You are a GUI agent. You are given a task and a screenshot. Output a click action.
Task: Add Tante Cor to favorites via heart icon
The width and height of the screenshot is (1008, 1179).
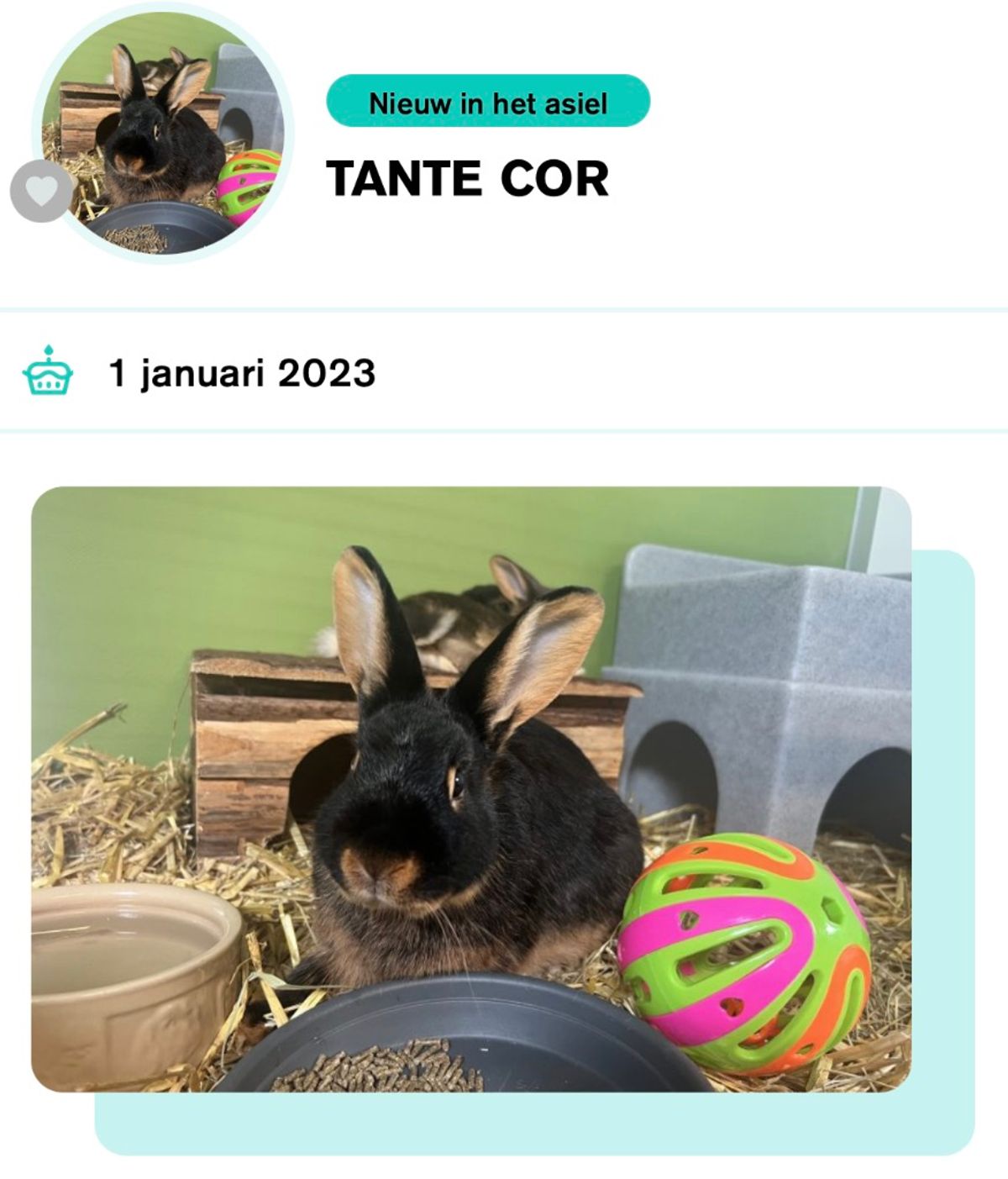41,191
